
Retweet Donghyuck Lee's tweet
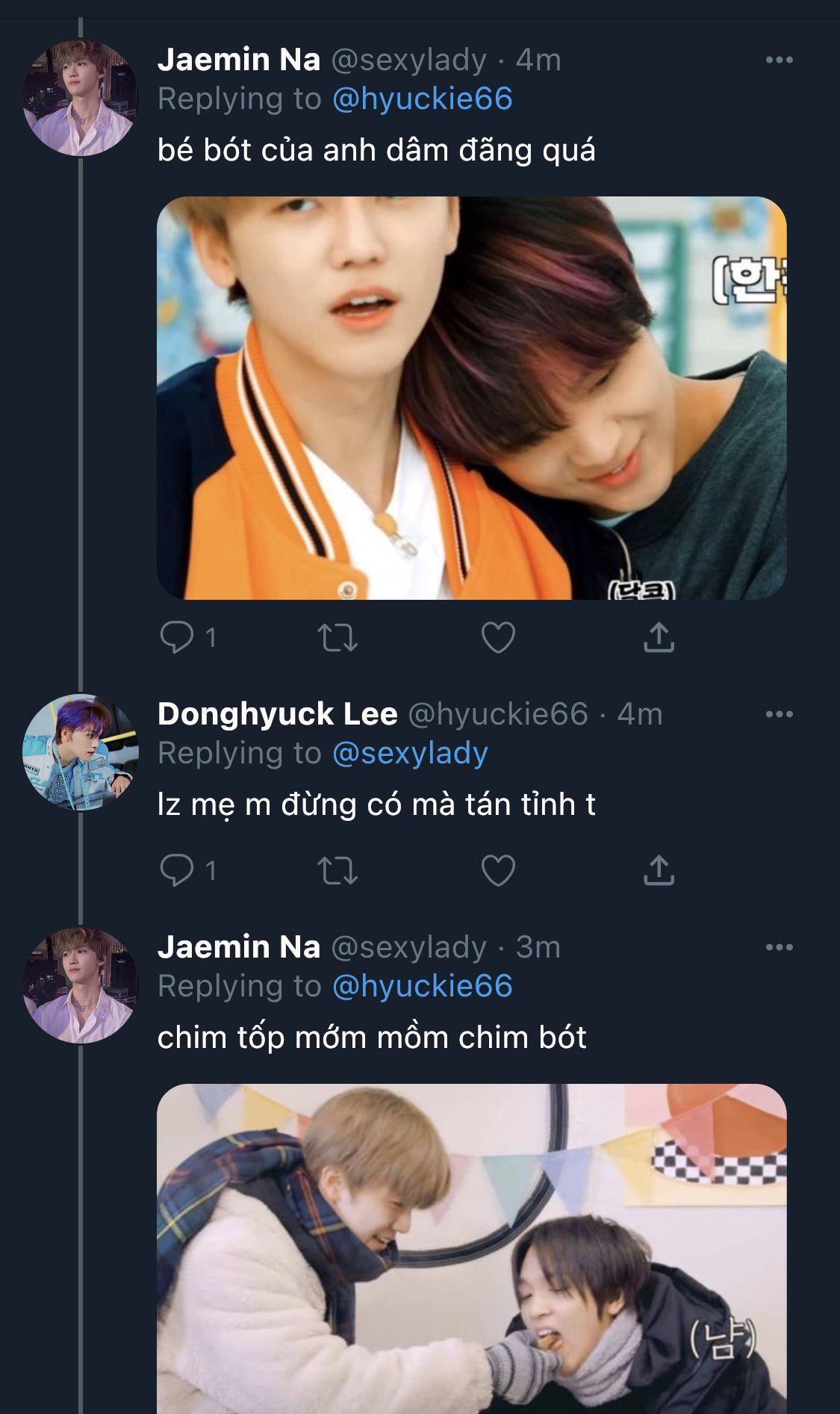tap(337, 871)
